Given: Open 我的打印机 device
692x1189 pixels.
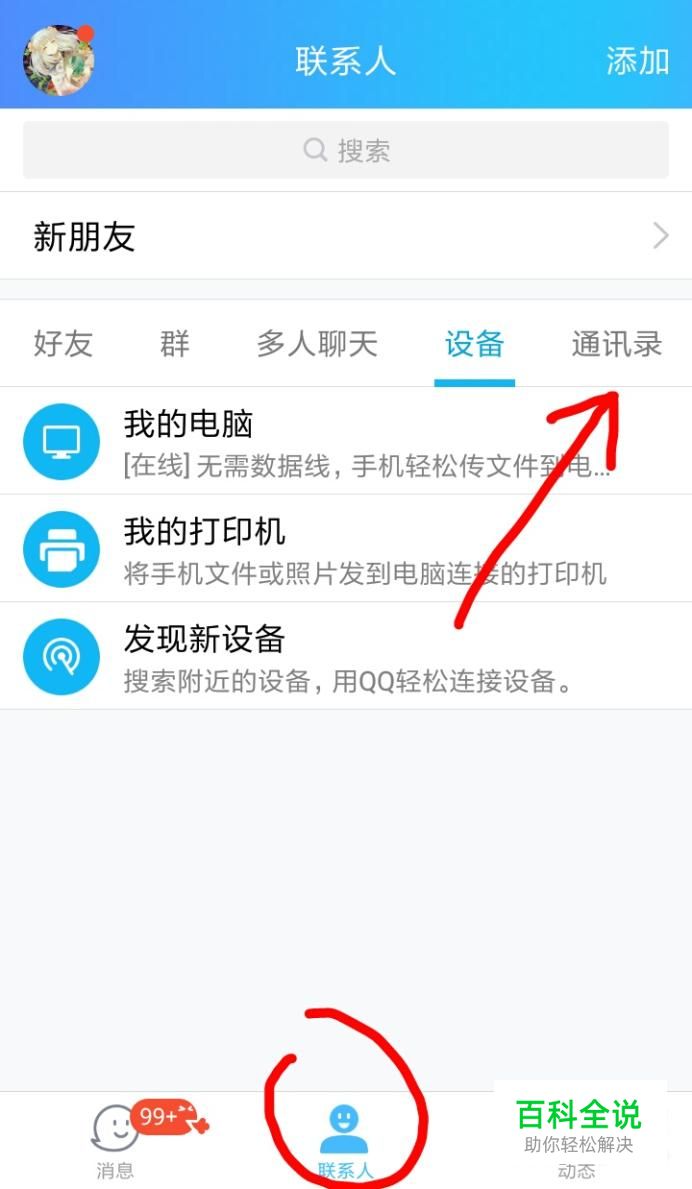Looking at the screenshot, I should click(x=346, y=549).
